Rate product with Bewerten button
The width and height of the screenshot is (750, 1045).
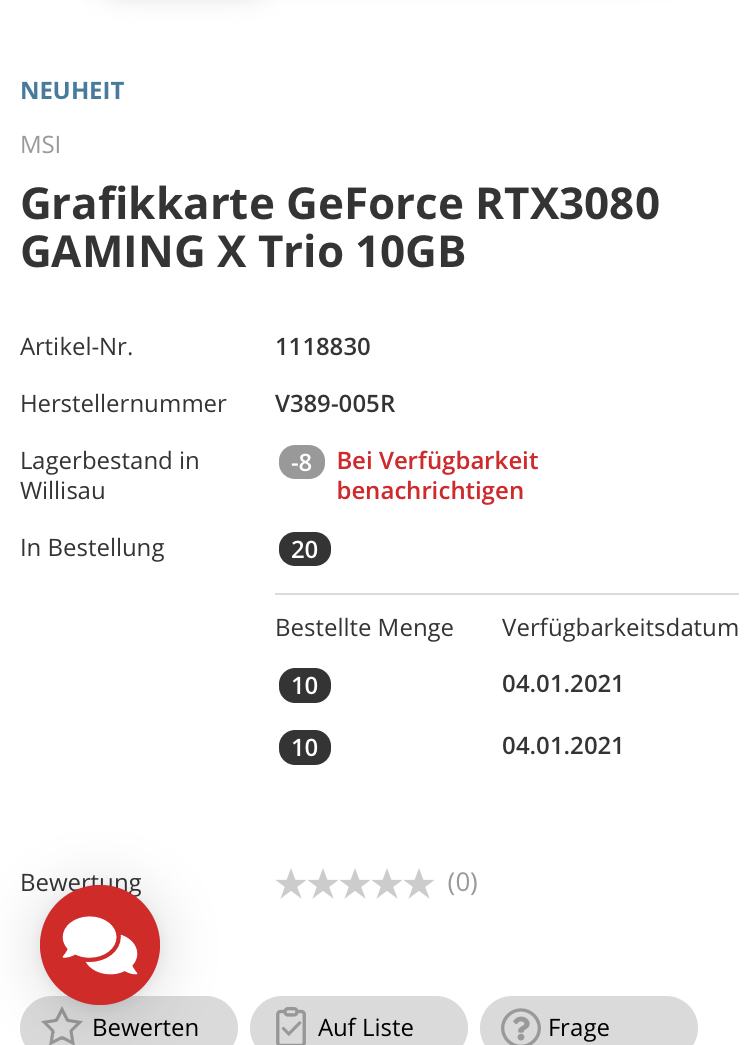pos(129,1025)
